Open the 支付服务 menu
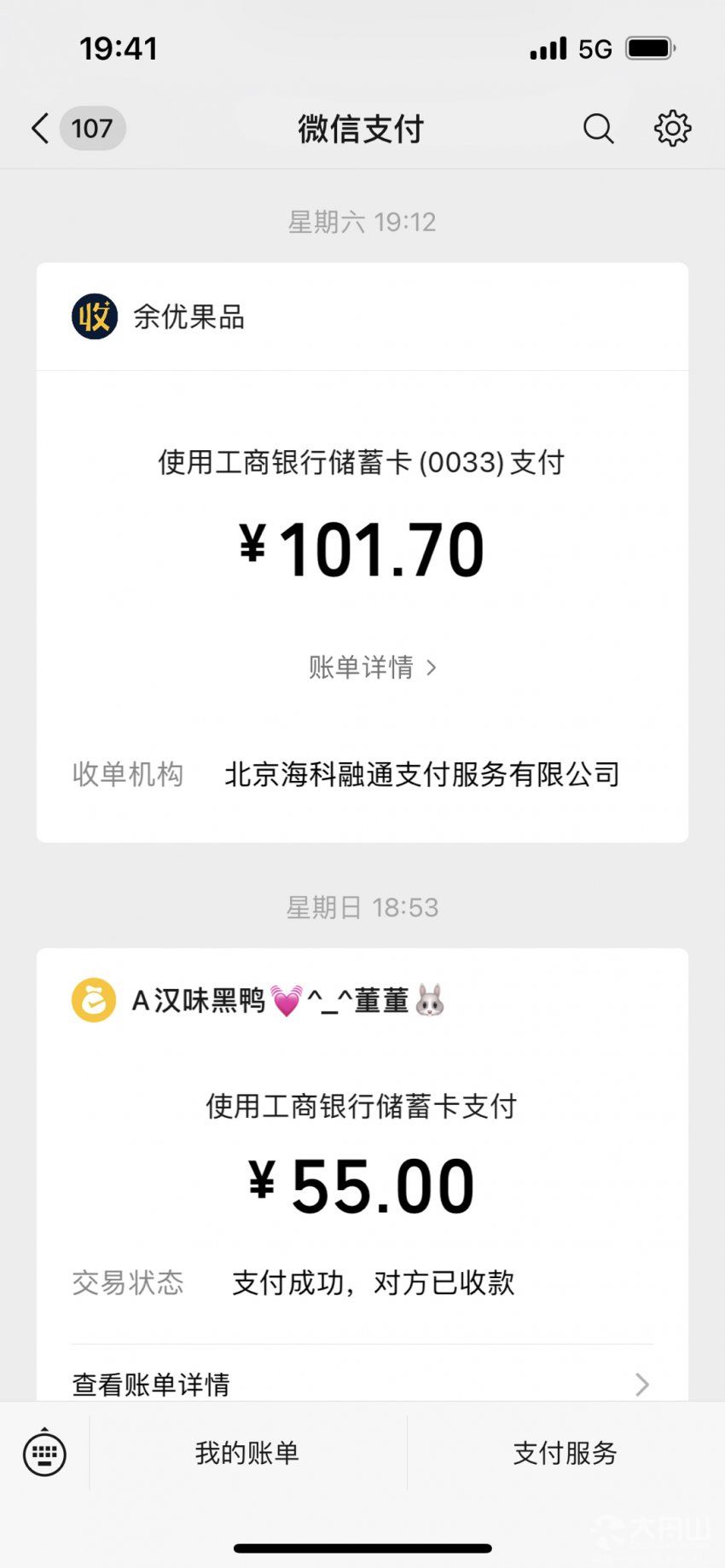The height and width of the screenshot is (1568, 725). 565,1453
